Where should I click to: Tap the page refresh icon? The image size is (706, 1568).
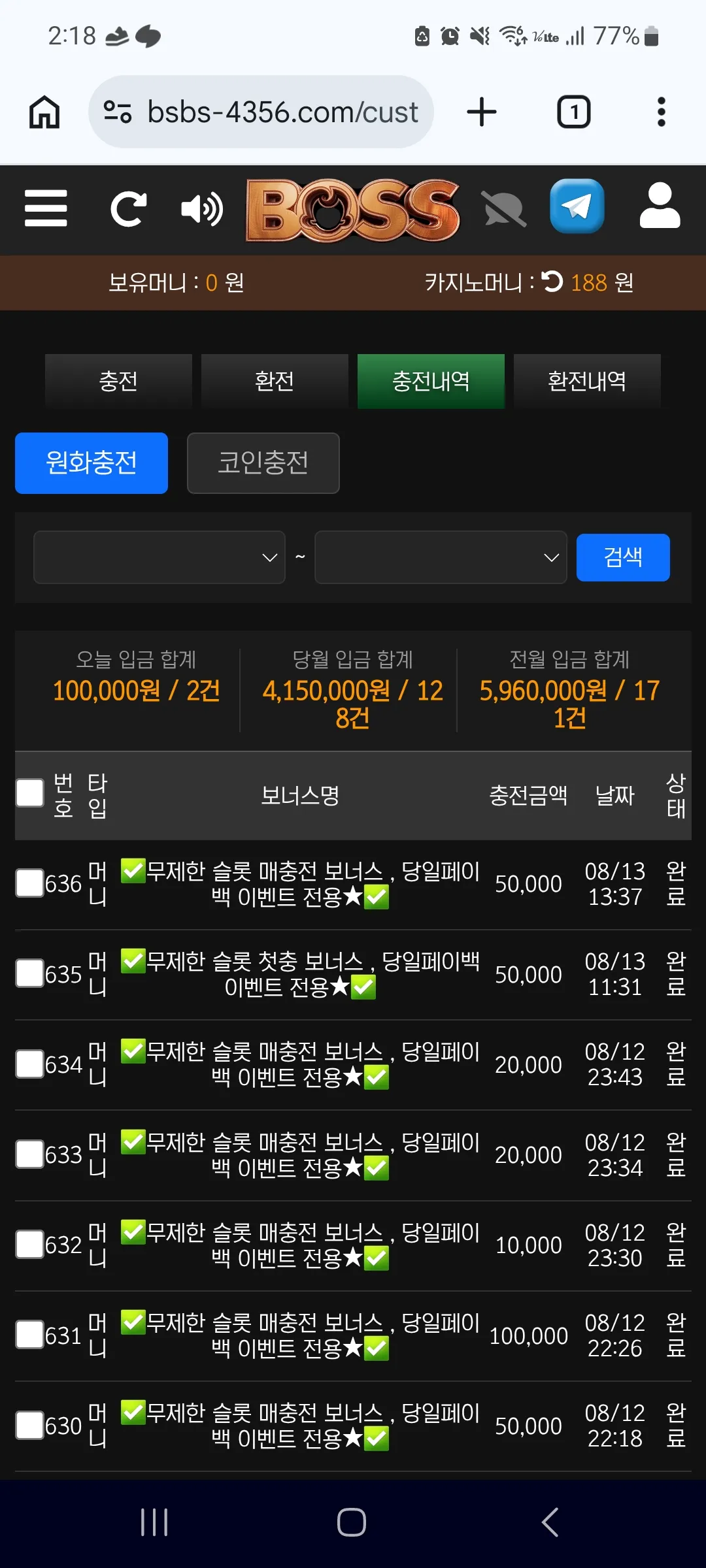(x=128, y=209)
